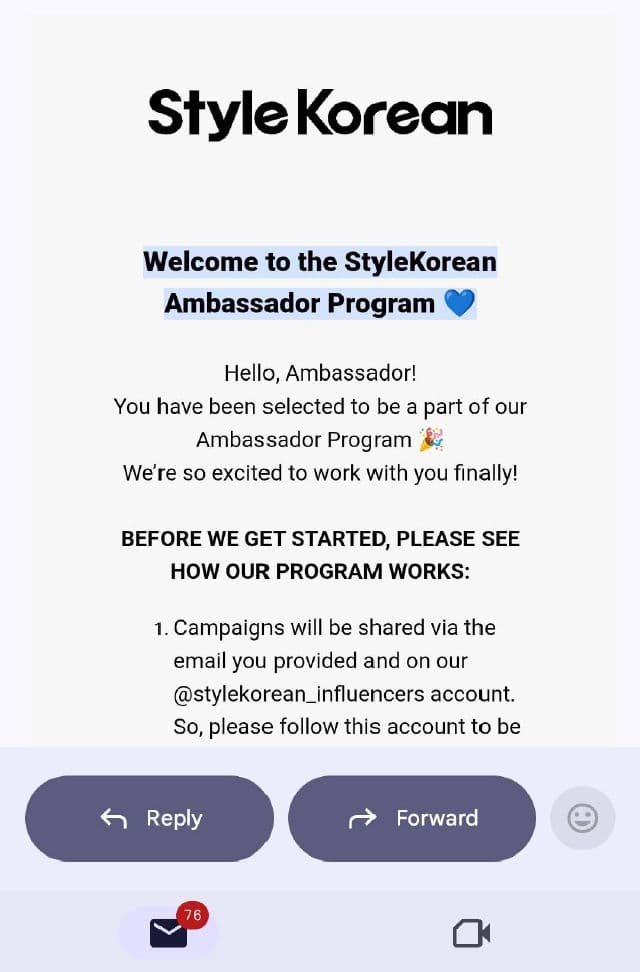Switch to the Meet video tab
This screenshot has width=640, height=972.
pyautogui.click(x=471, y=933)
